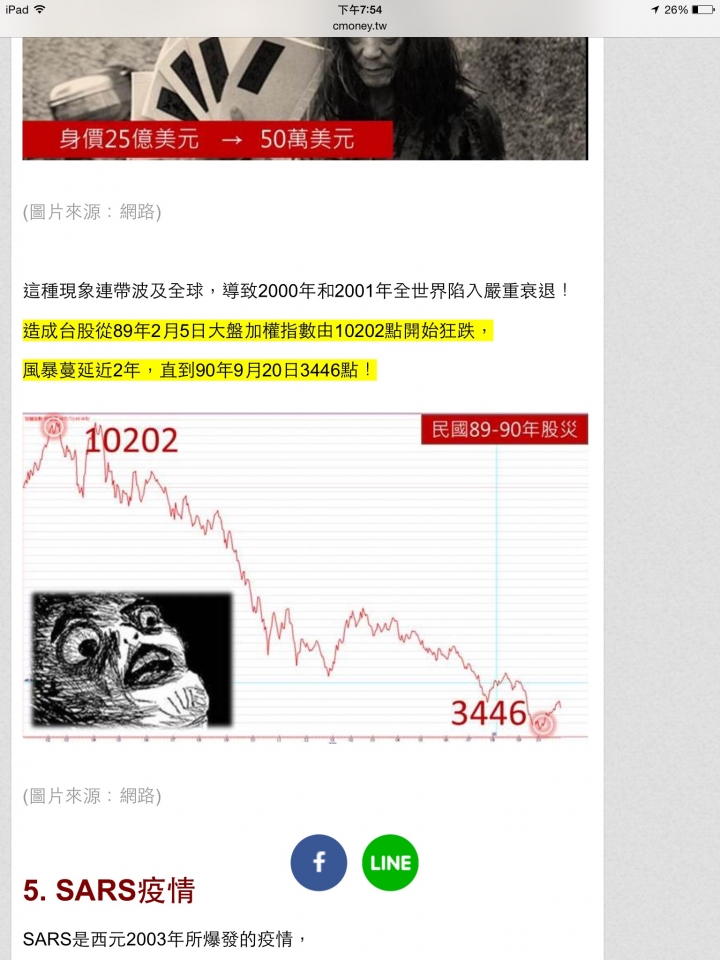The height and width of the screenshot is (960, 720).
Task: Tap the cmoney.tw address bar
Action: coord(359,26)
